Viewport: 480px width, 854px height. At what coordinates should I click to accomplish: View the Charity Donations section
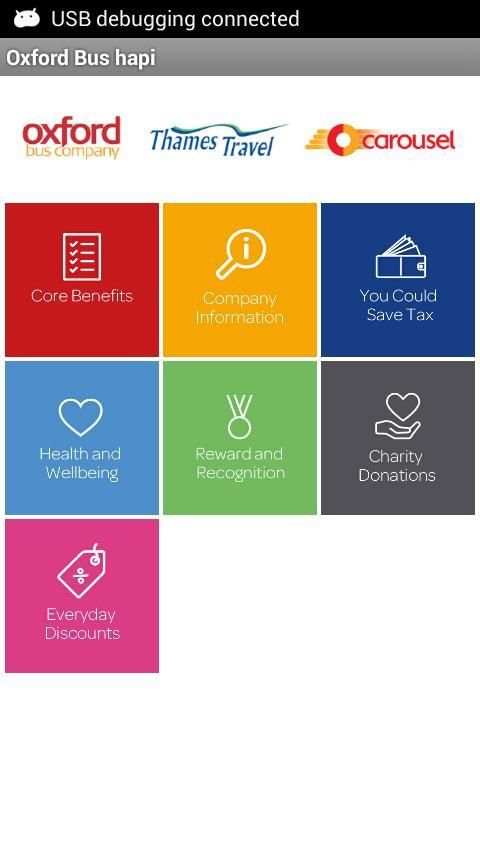398,438
